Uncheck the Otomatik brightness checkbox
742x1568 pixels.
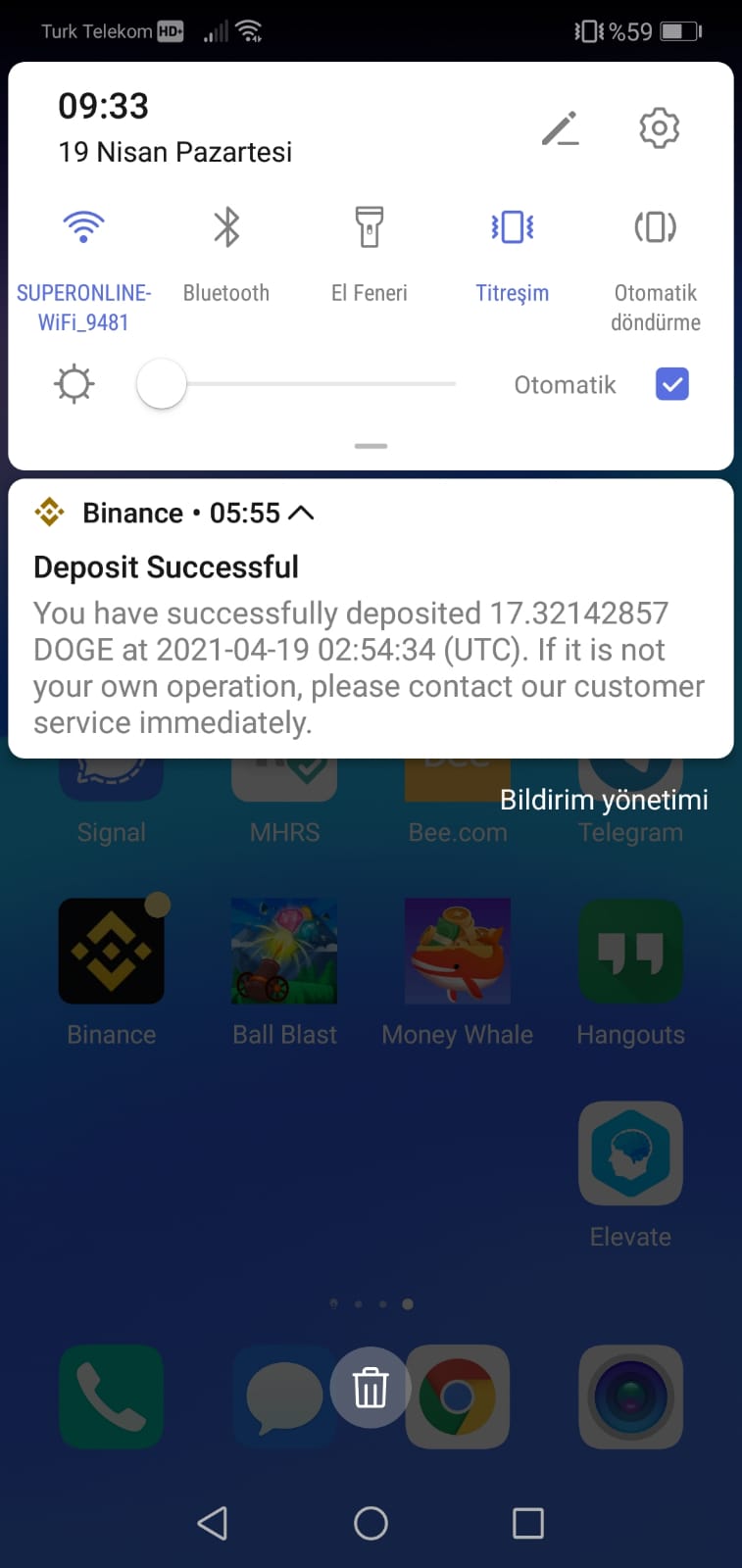[671, 384]
